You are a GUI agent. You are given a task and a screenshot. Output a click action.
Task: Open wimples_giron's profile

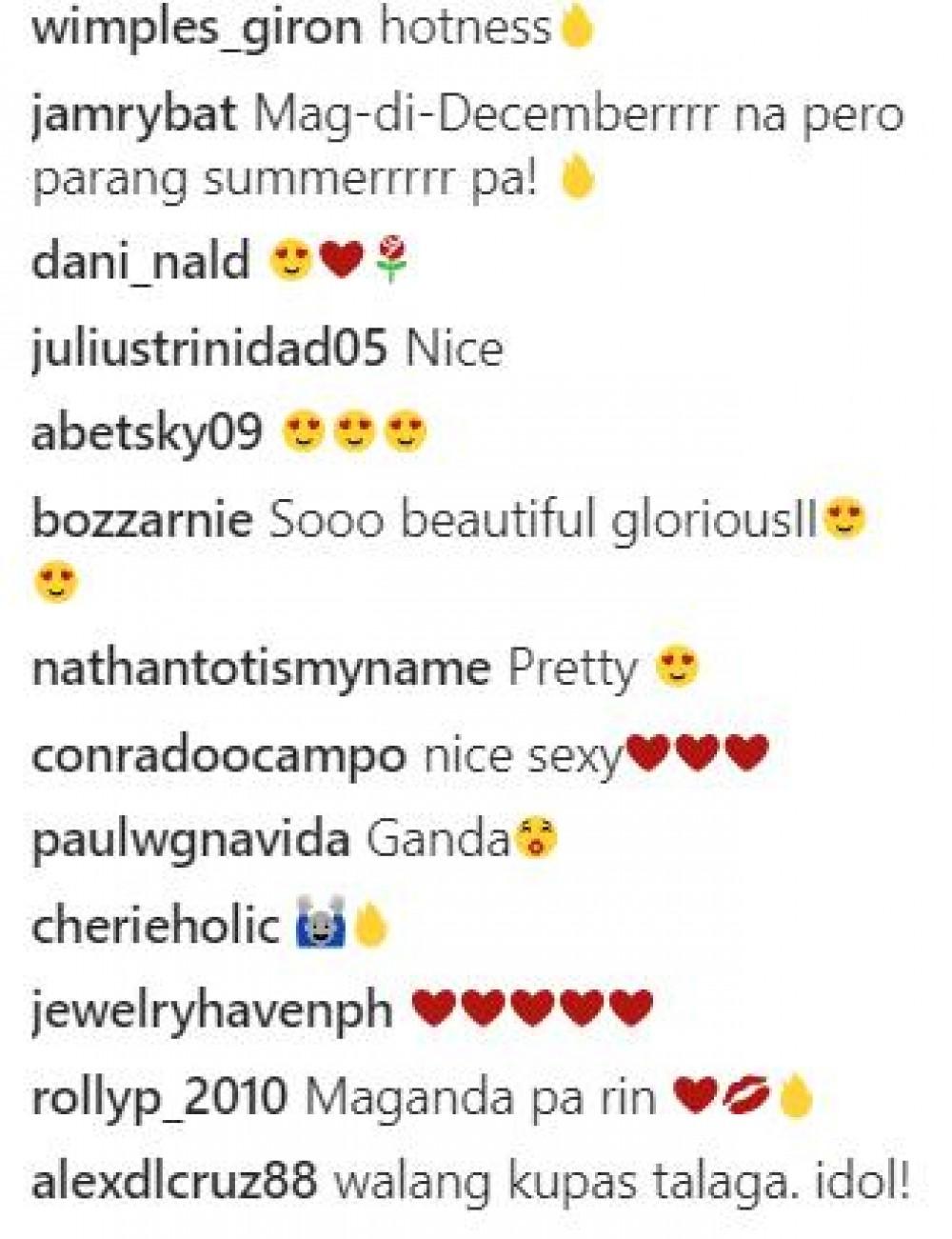(x=195, y=29)
